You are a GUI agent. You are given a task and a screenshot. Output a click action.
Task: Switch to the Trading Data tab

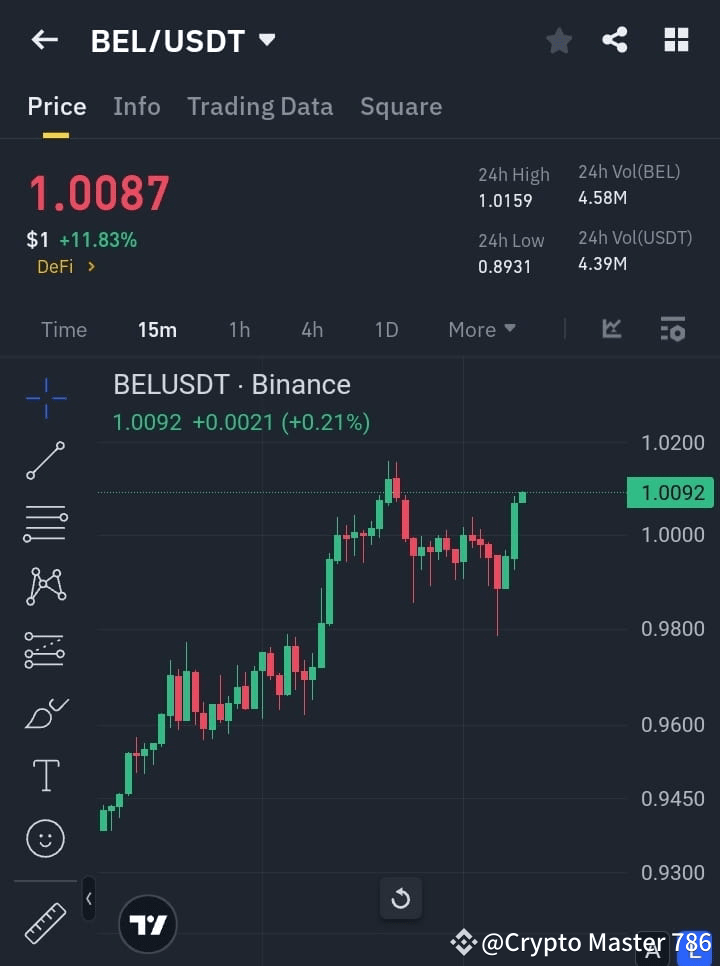point(260,106)
